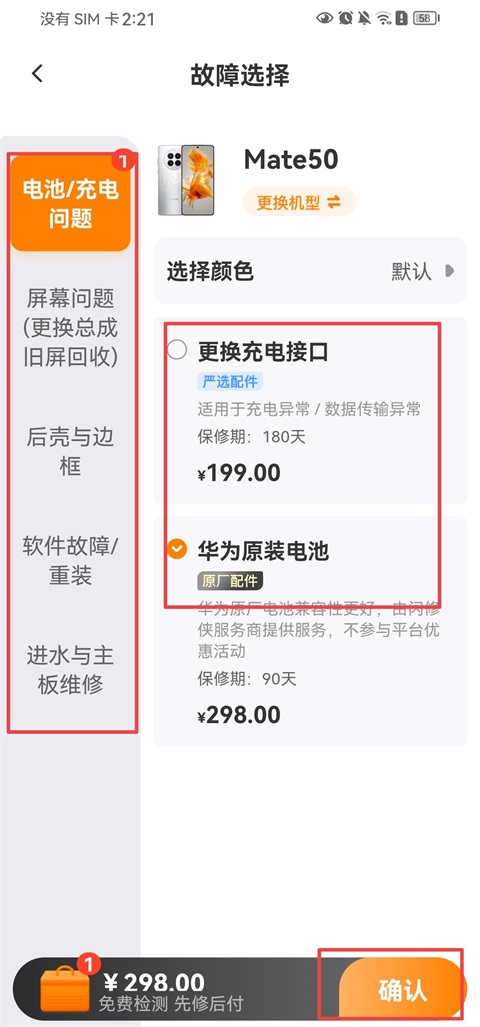
Task: Switch to 软件故障/重装 category
Action: [x=70, y=561]
